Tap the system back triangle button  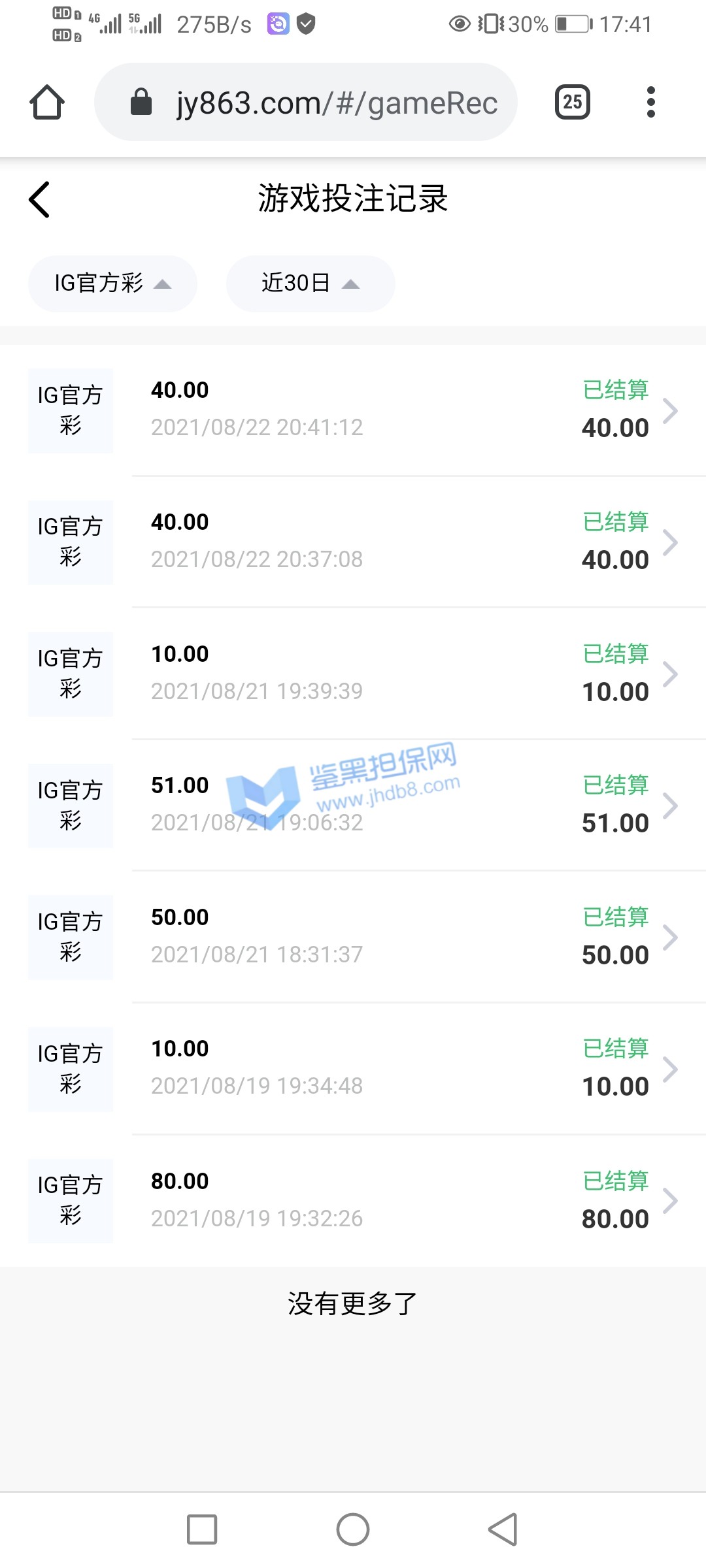coord(503,1529)
